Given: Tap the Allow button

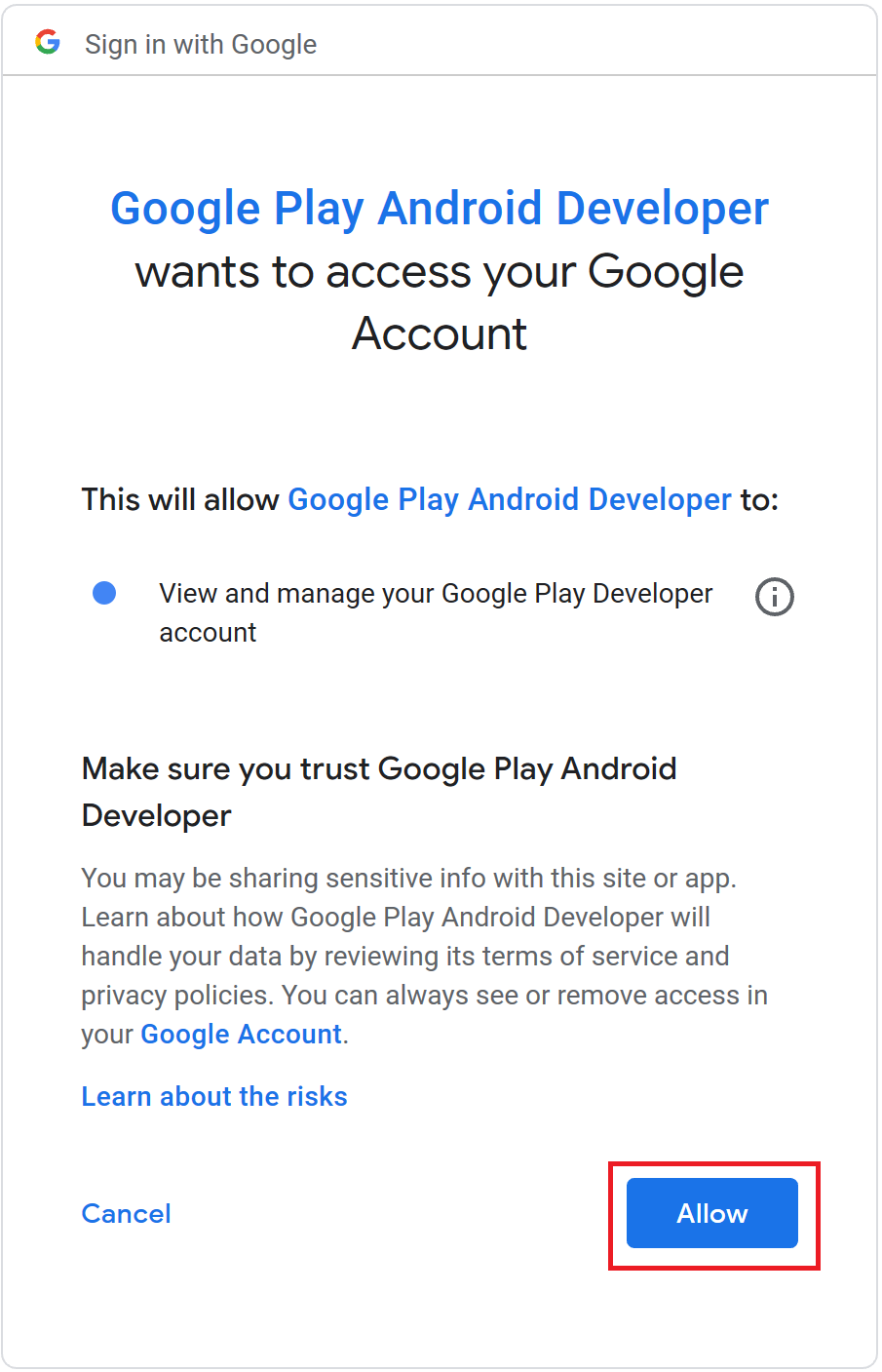Looking at the screenshot, I should click(x=711, y=1213).
